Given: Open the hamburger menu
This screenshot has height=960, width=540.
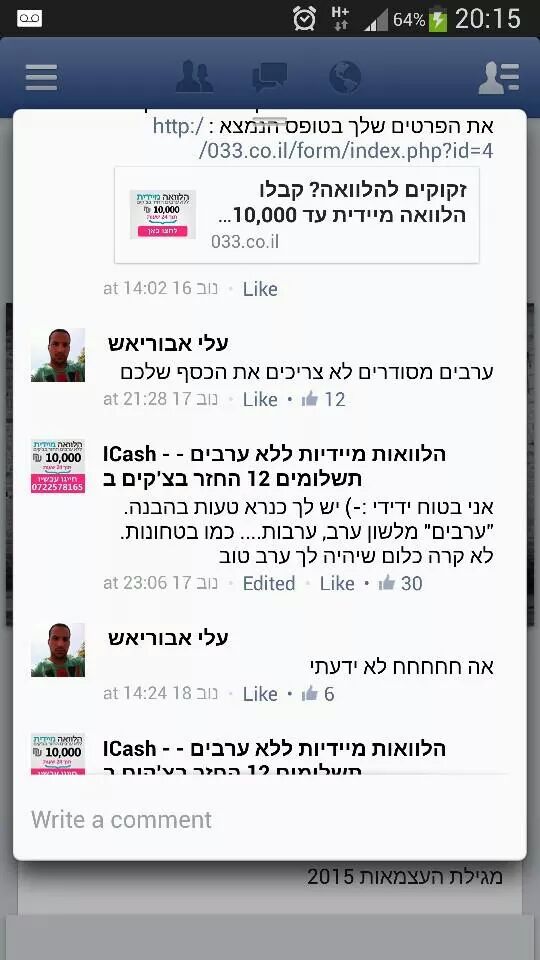Looking at the screenshot, I should tap(42, 78).
